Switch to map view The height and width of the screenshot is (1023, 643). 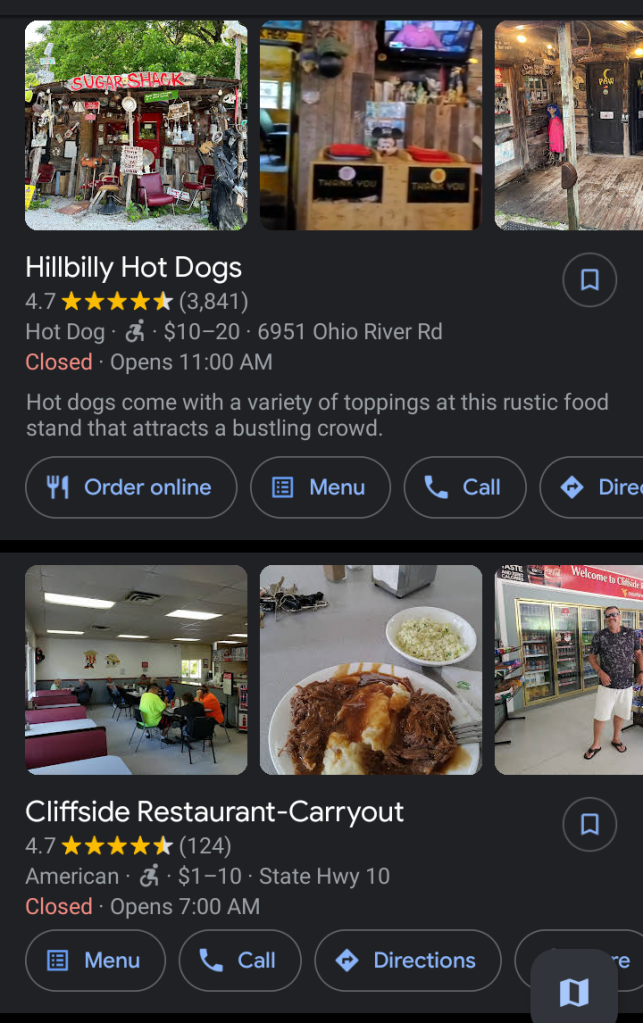click(574, 991)
